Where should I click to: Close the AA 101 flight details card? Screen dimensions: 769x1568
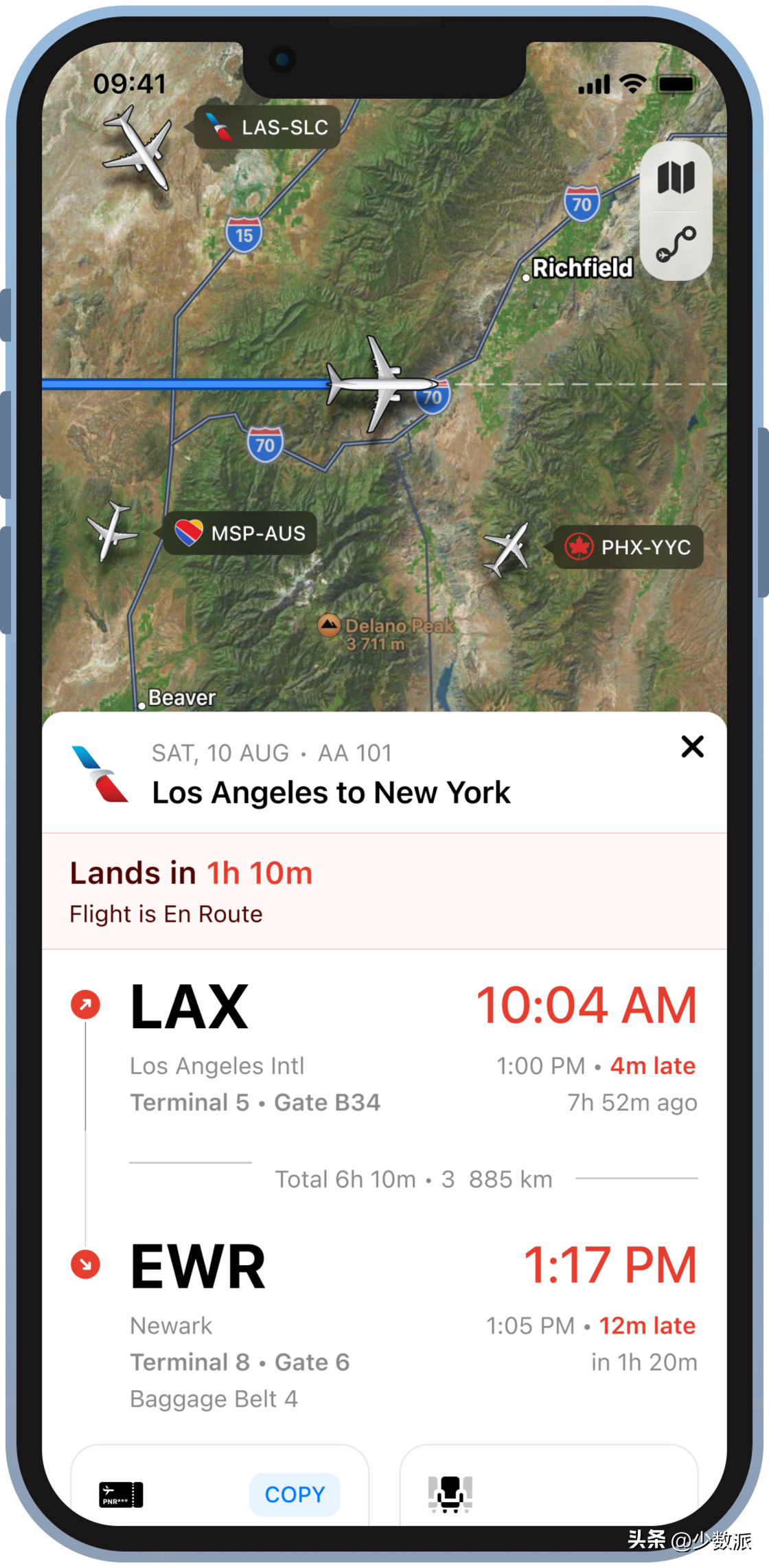692,747
